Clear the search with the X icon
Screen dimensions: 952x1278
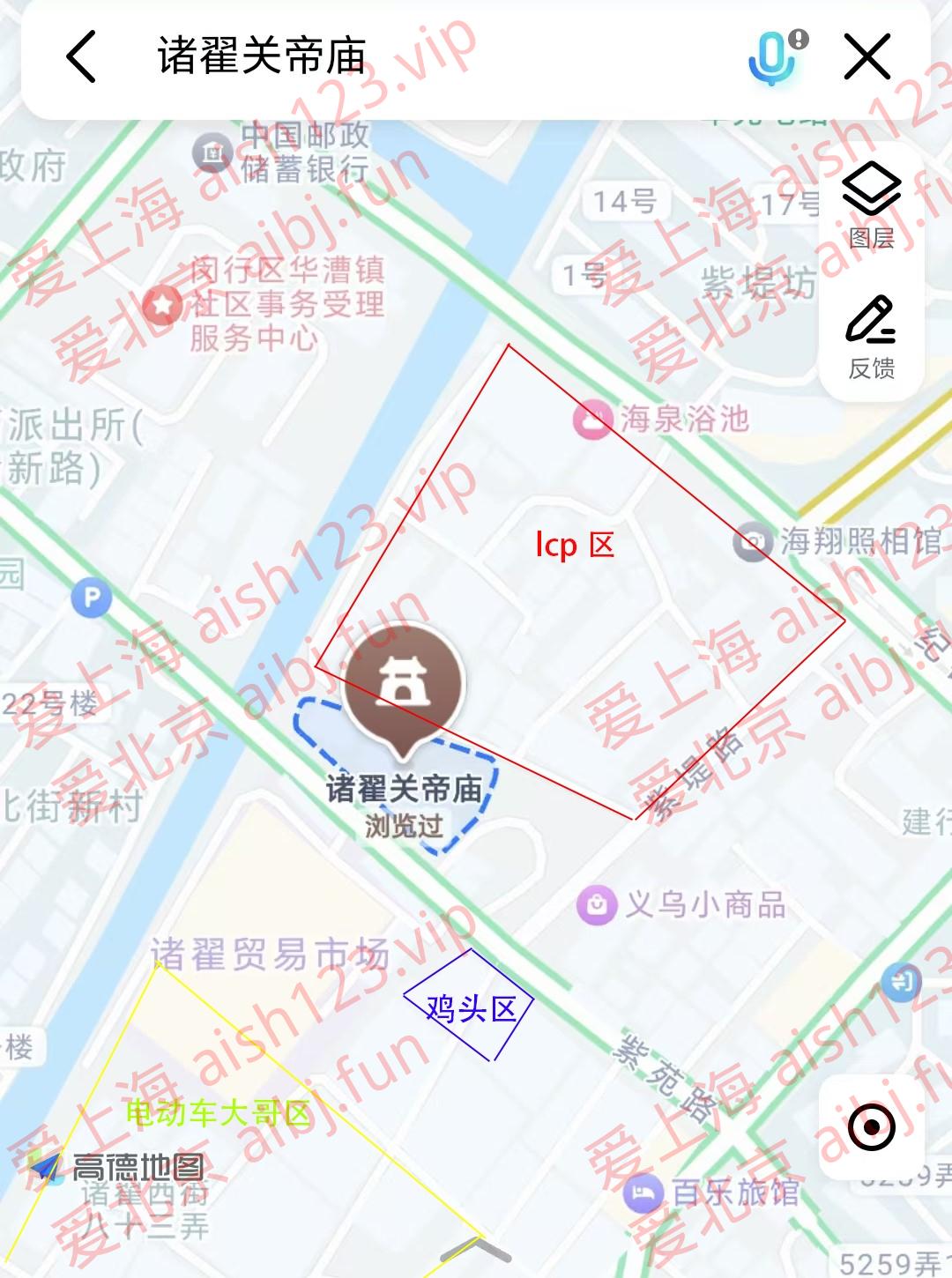click(x=867, y=57)
